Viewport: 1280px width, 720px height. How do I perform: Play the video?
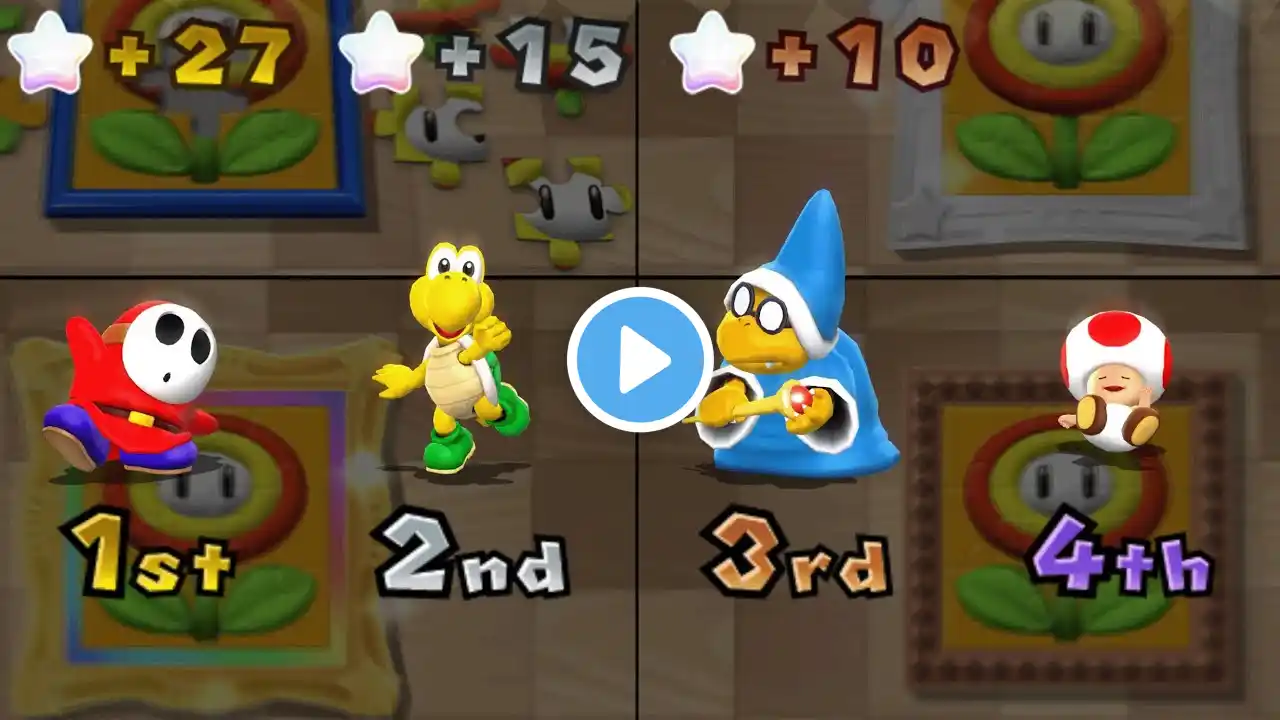(640, 360)
